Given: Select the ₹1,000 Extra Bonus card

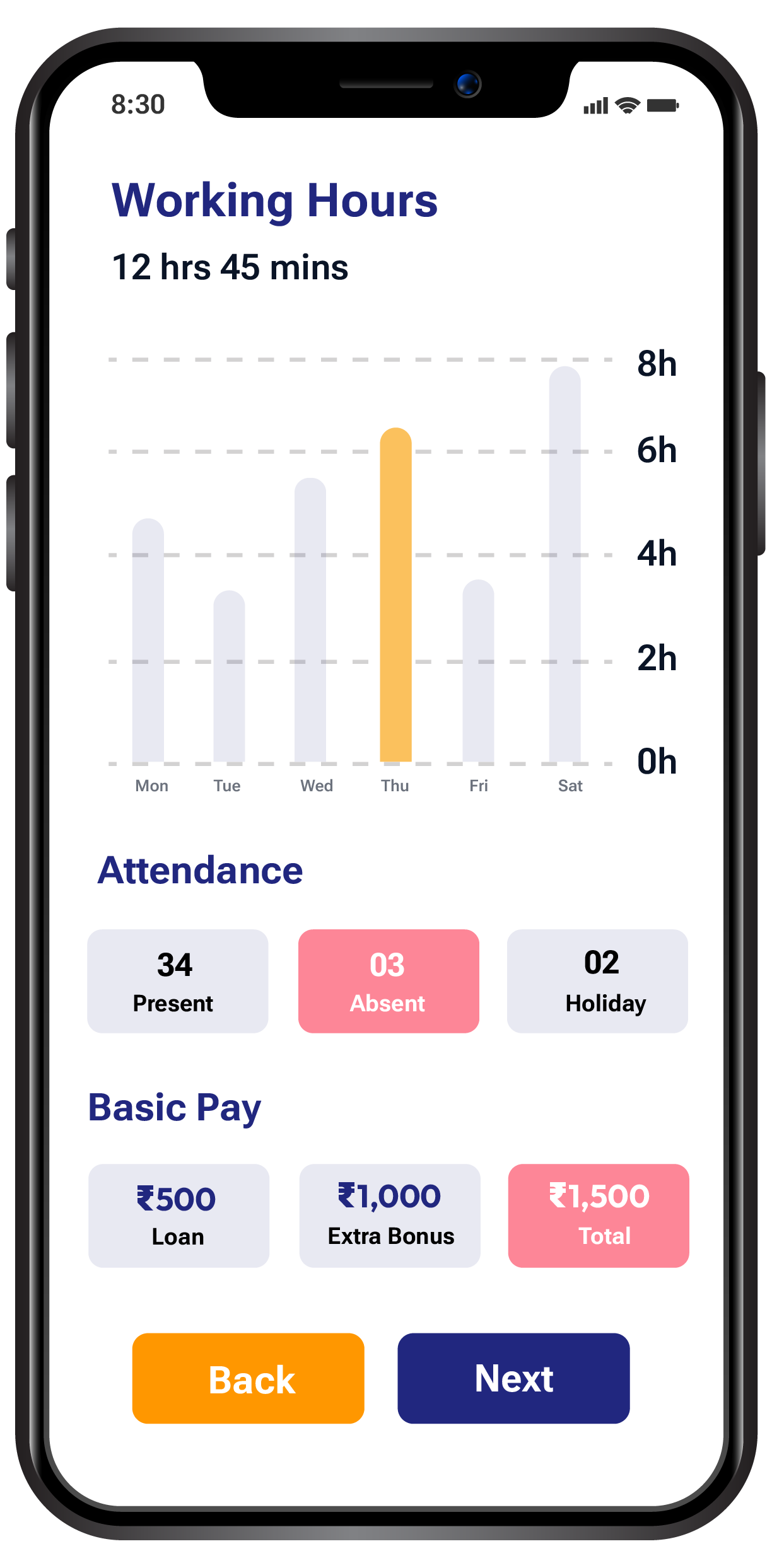Looking at the screenshot, I should click(x=390, y=1216).
